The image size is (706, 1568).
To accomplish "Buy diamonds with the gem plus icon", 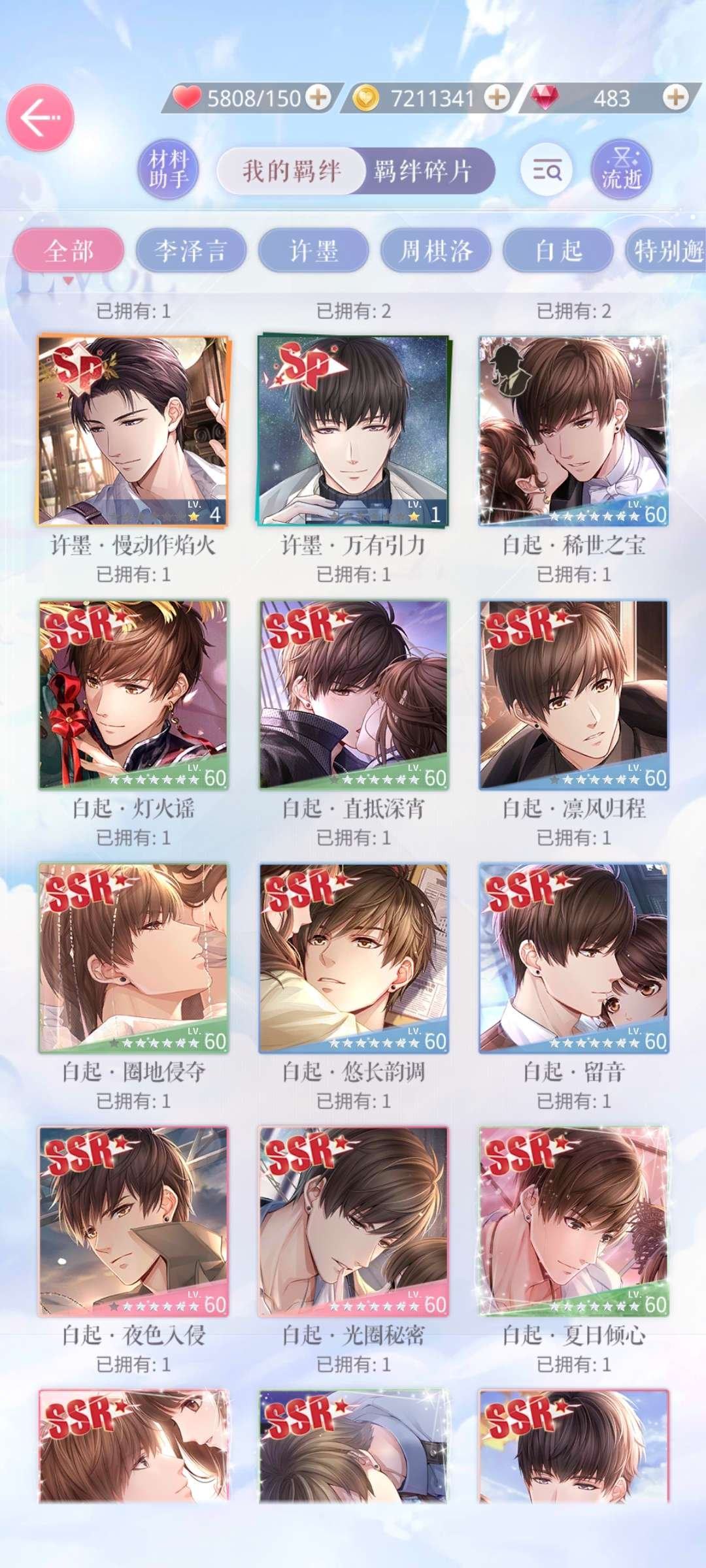I will pos(675,98).
